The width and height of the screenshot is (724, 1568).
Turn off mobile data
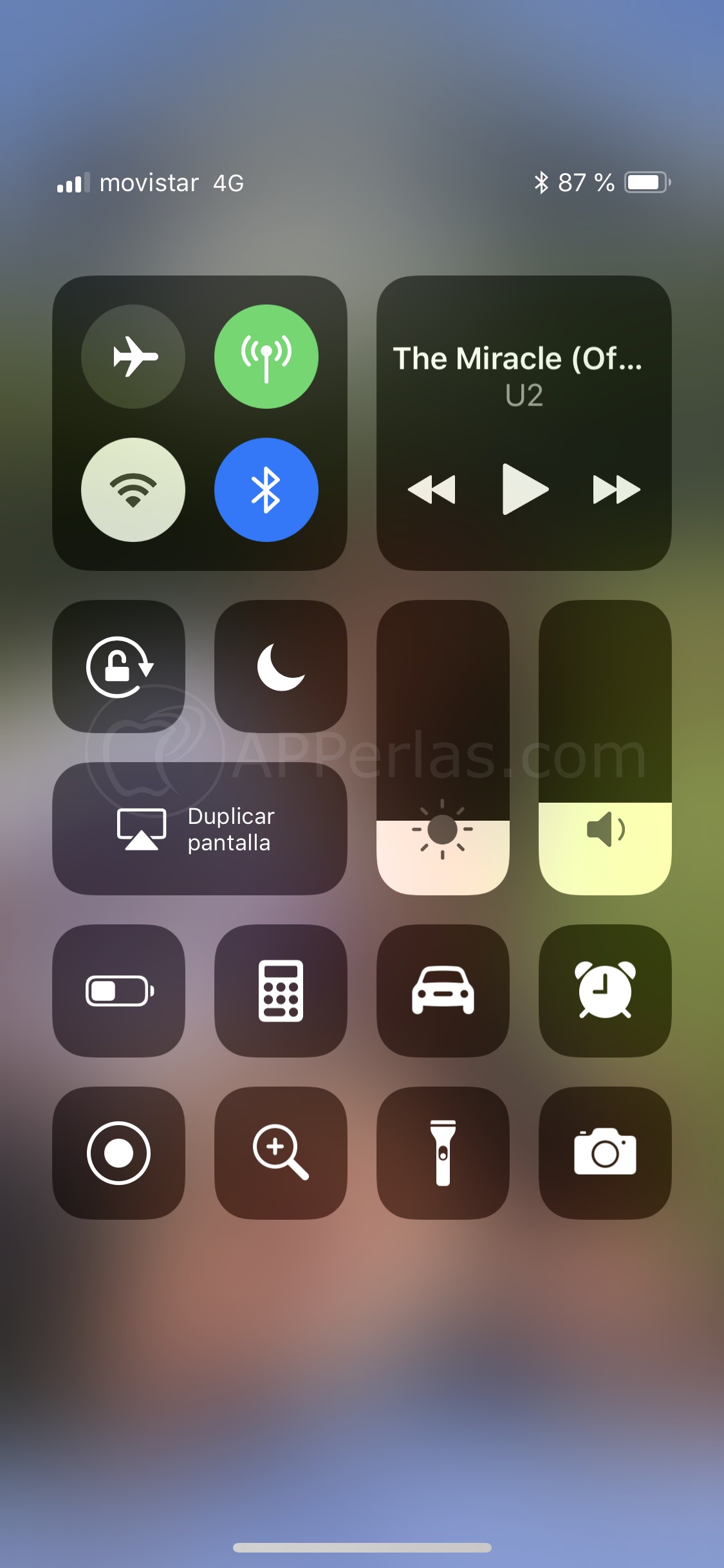coord(266,357)
